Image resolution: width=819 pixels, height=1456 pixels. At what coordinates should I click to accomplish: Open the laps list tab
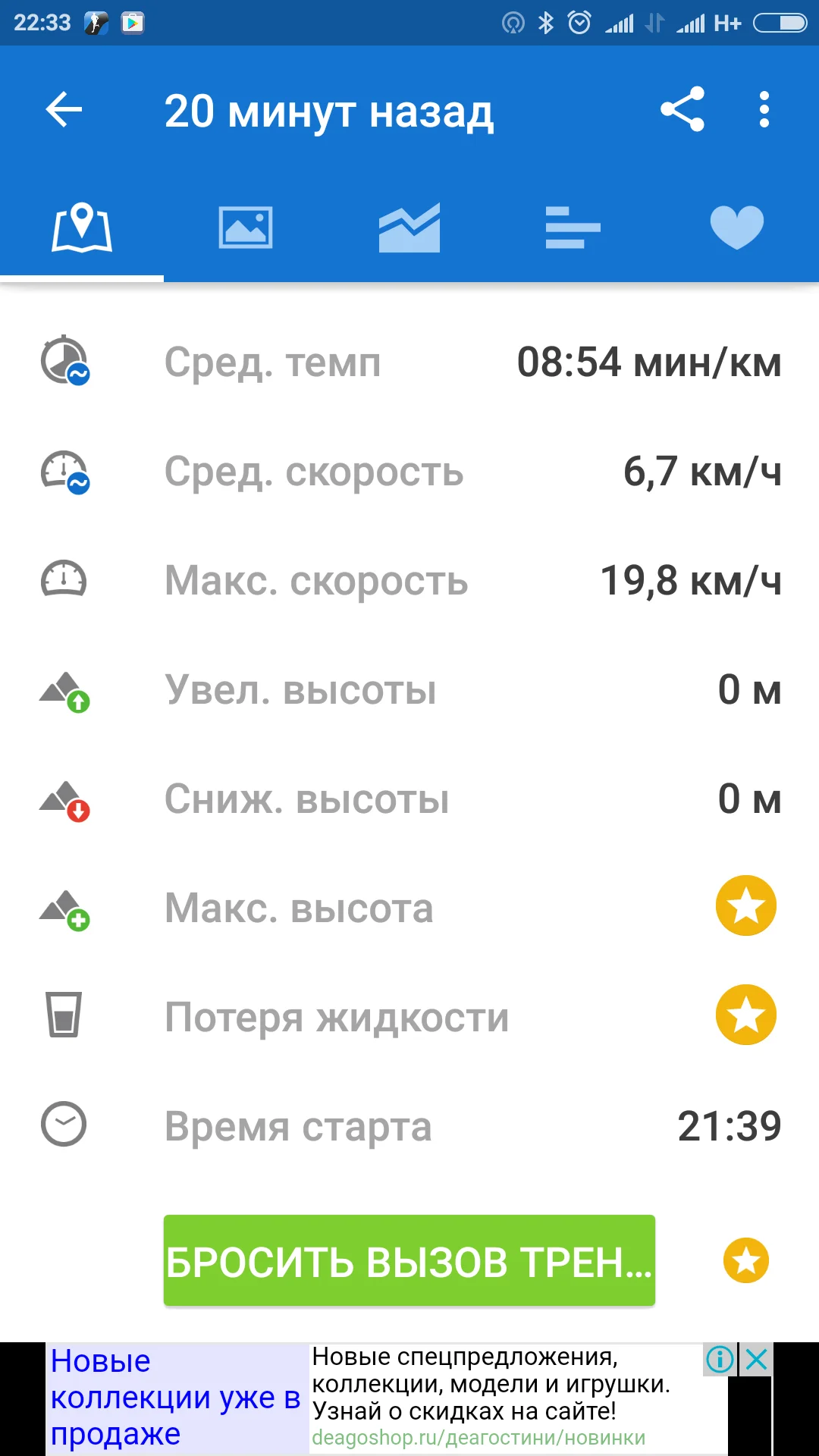point(573,227)
